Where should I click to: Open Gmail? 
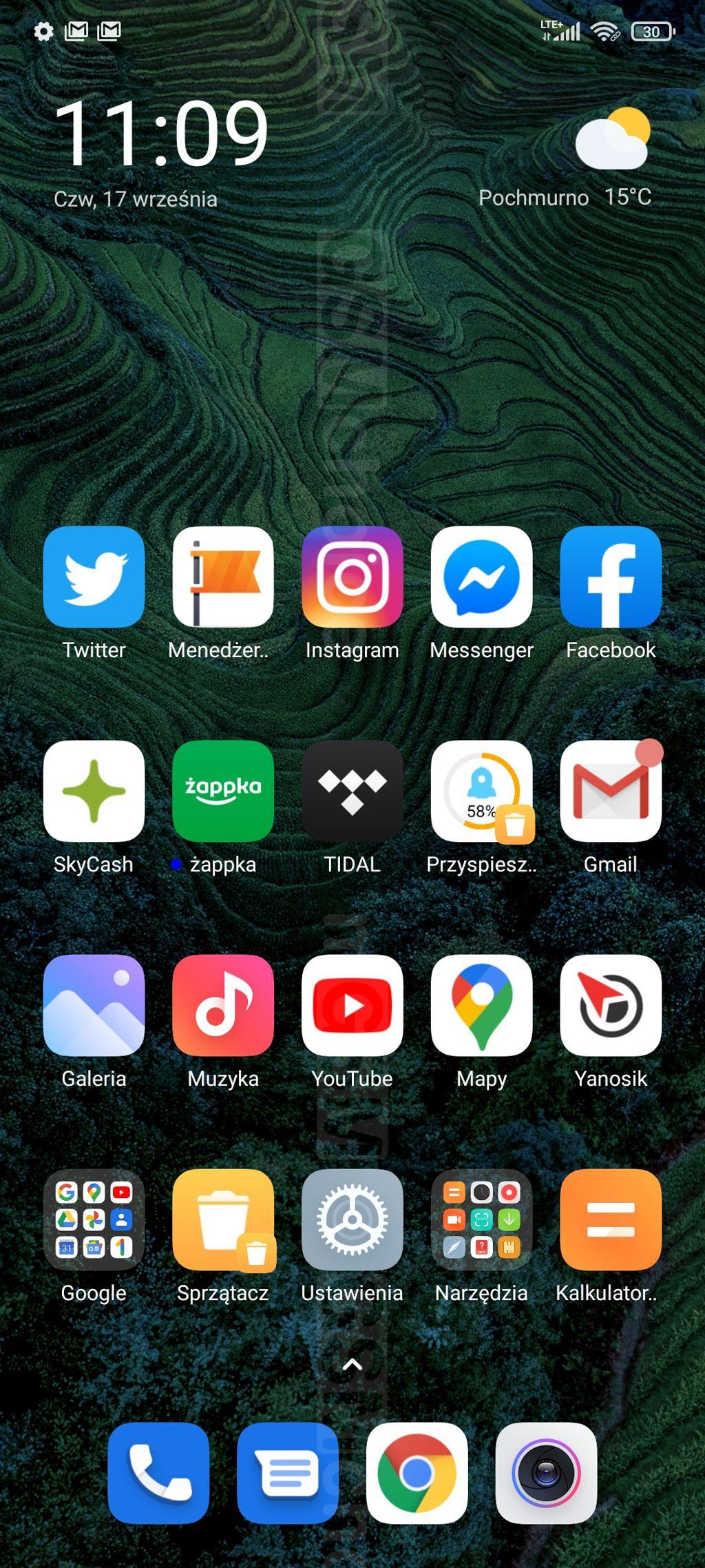[x=611, y=792]
